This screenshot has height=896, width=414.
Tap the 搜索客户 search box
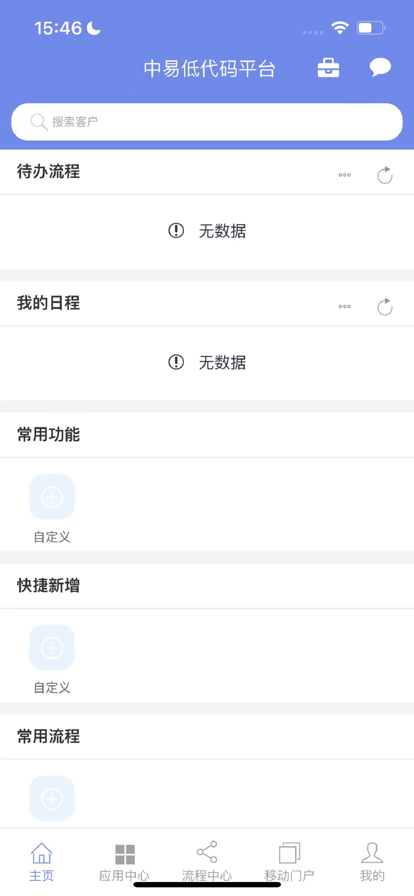(x=207, y=122)
